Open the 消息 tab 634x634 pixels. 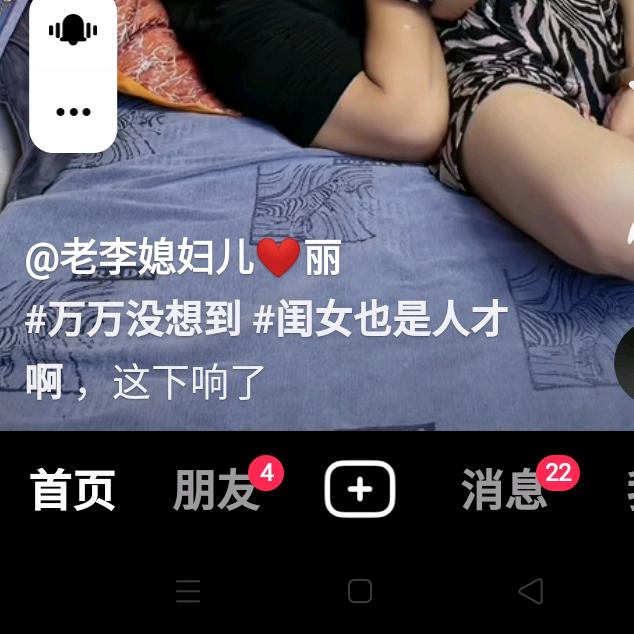click(x=504, y=491)
